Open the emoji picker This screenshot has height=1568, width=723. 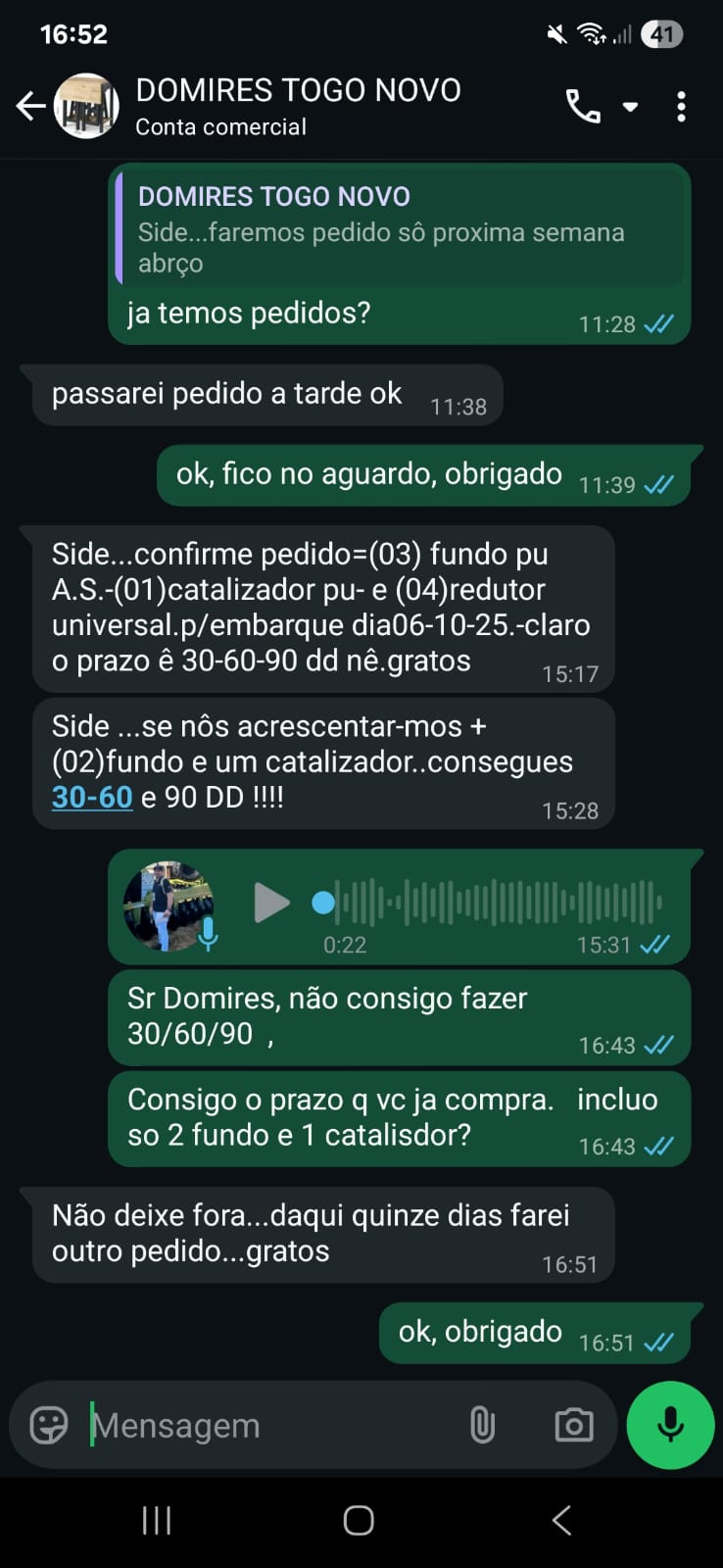coord(49,1425)
